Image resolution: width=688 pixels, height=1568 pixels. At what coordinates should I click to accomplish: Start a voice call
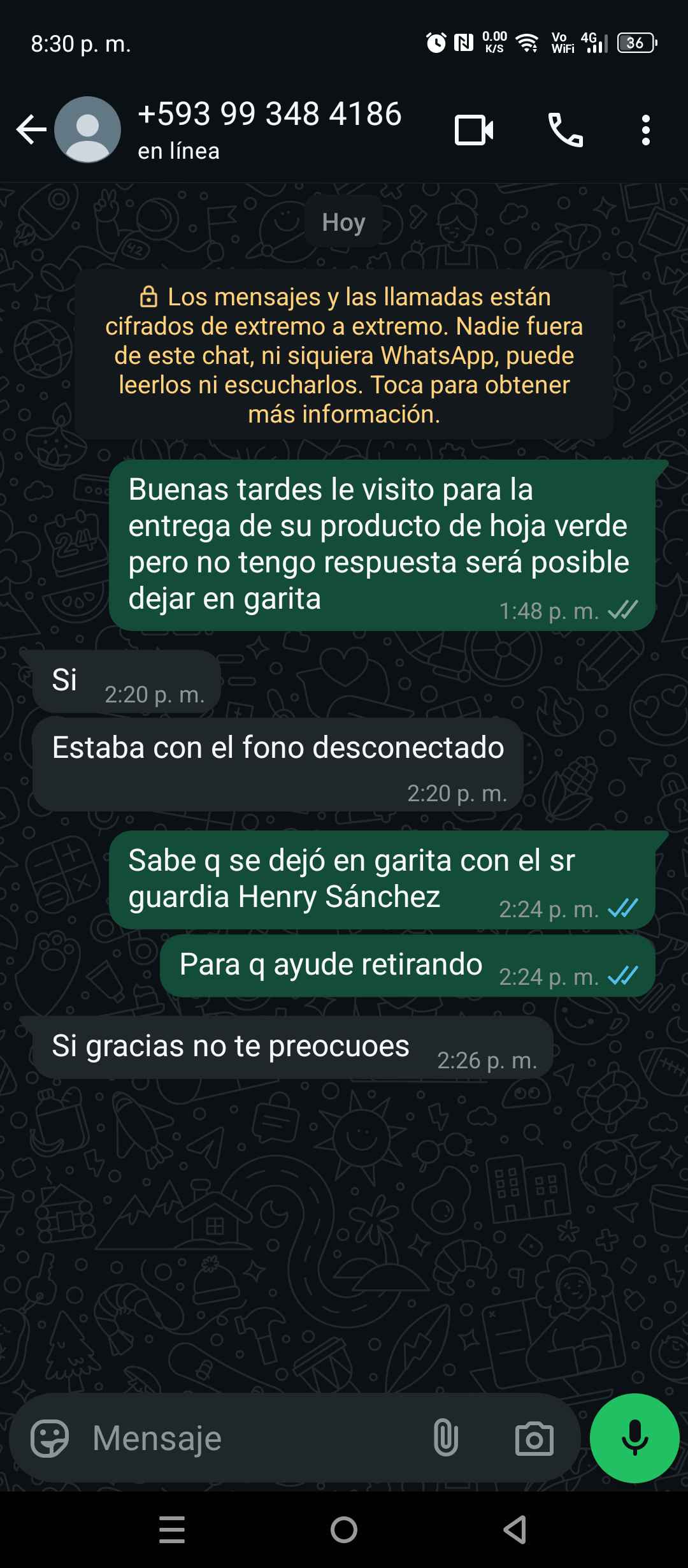565,130
